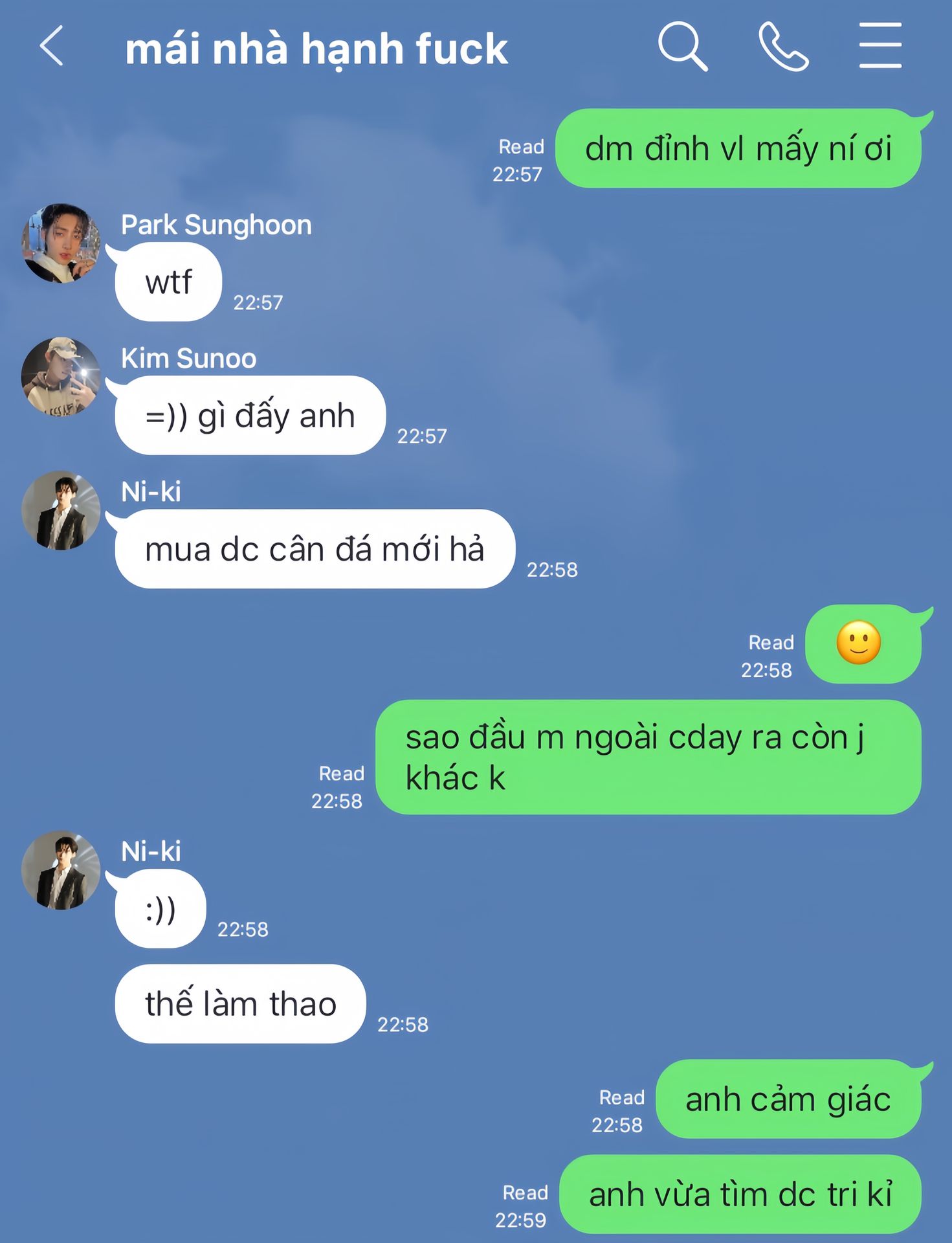Tap Ni-ki's avatar beside "mua dc cân đá"

click(x=61, y=511)
